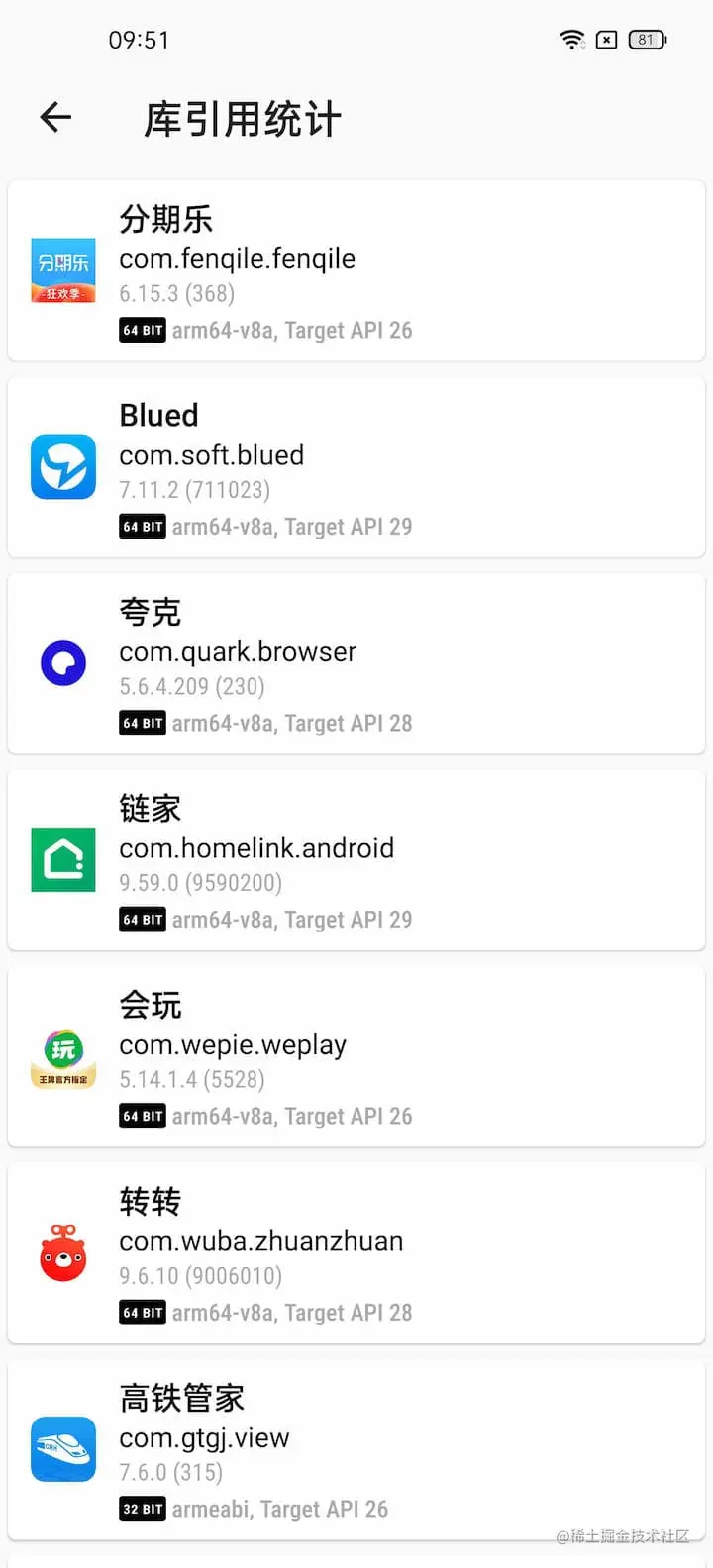
Task: Click the Wi-Fi icon in status bar
Action: pos(572,39)
